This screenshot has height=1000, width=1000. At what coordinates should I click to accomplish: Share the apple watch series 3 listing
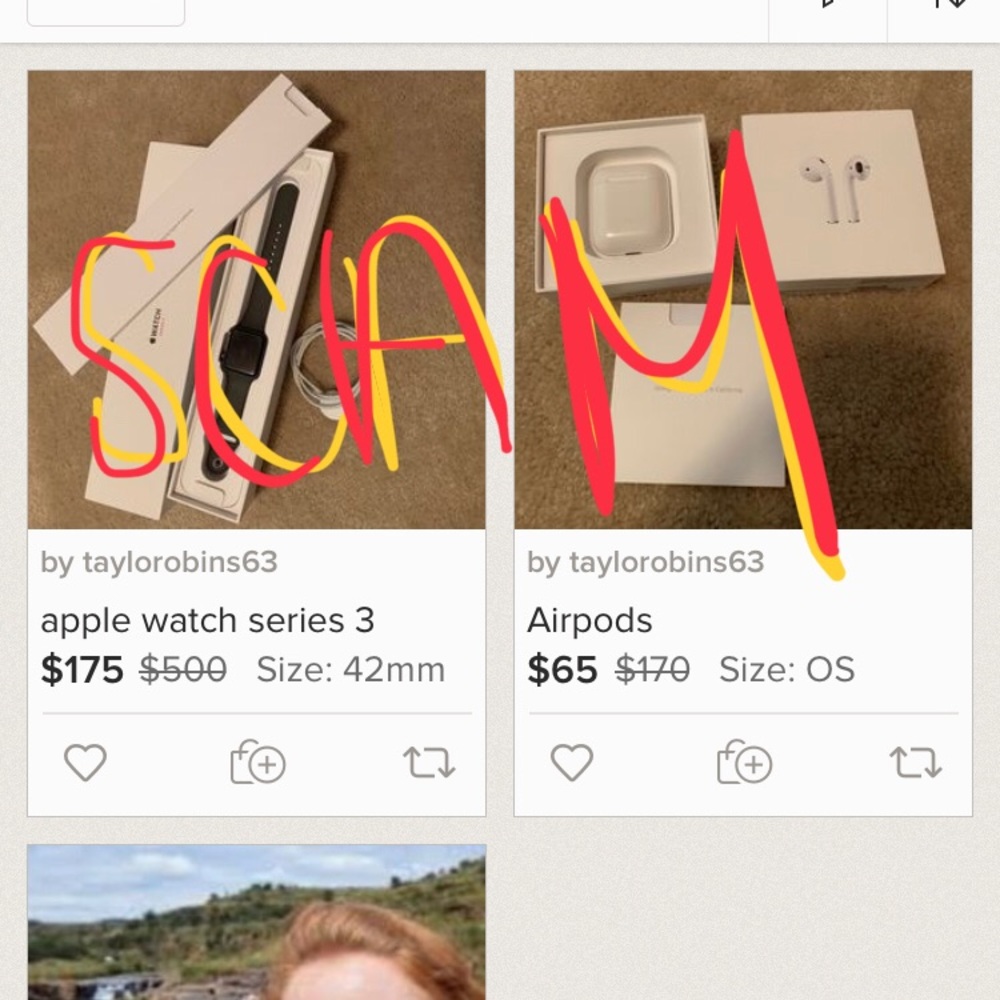[x=429, y=764]
